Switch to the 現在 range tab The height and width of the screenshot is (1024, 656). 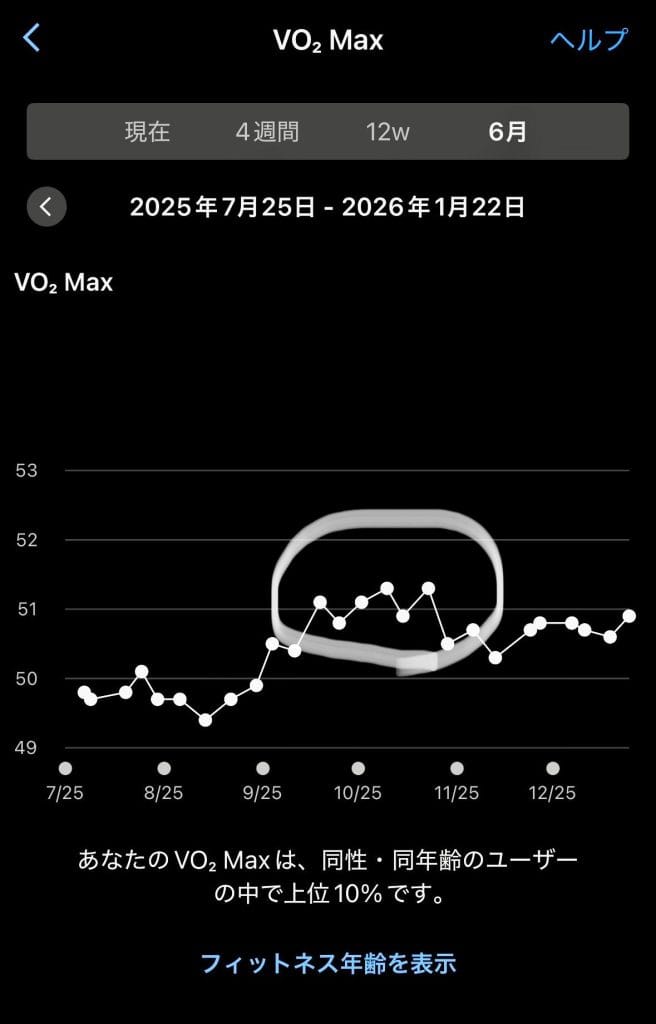147,132
